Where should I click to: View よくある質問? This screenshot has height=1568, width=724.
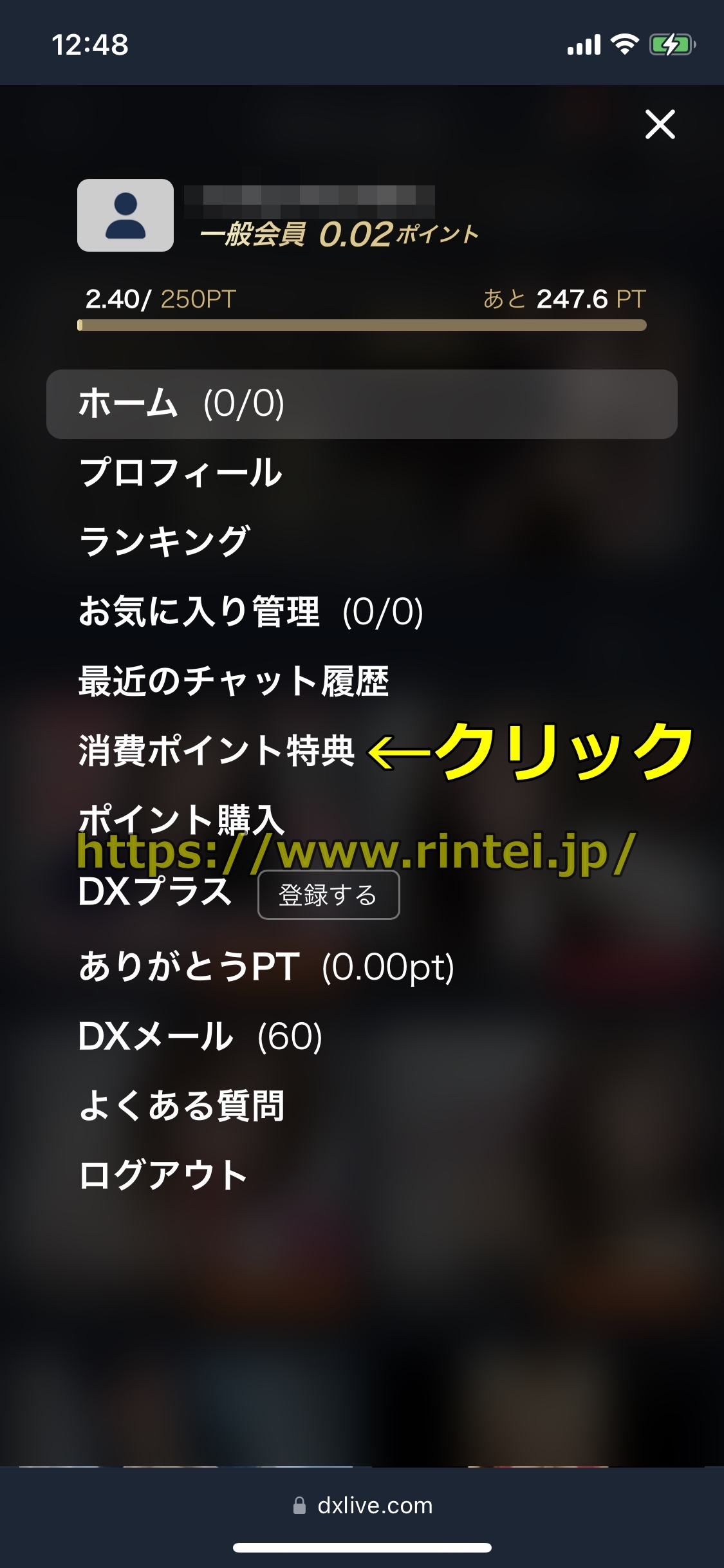[x=181, y=1106]
